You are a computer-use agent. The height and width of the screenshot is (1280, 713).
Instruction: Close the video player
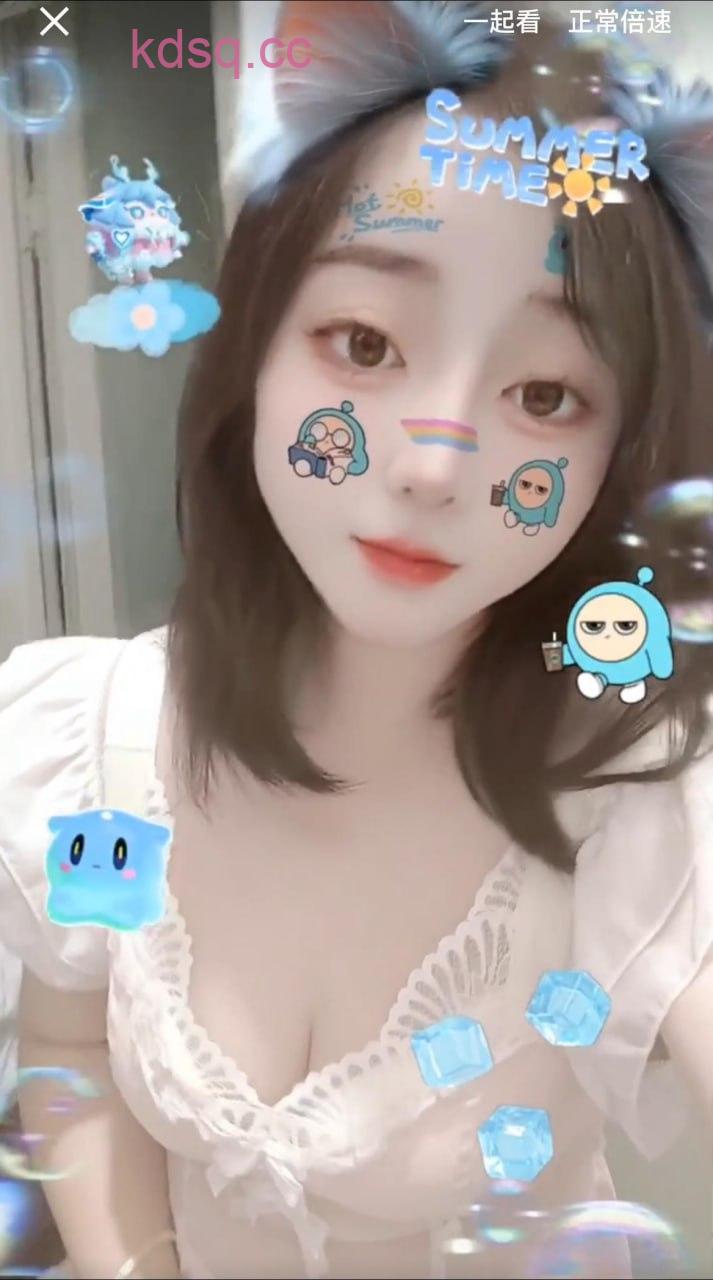pos(54,22)
